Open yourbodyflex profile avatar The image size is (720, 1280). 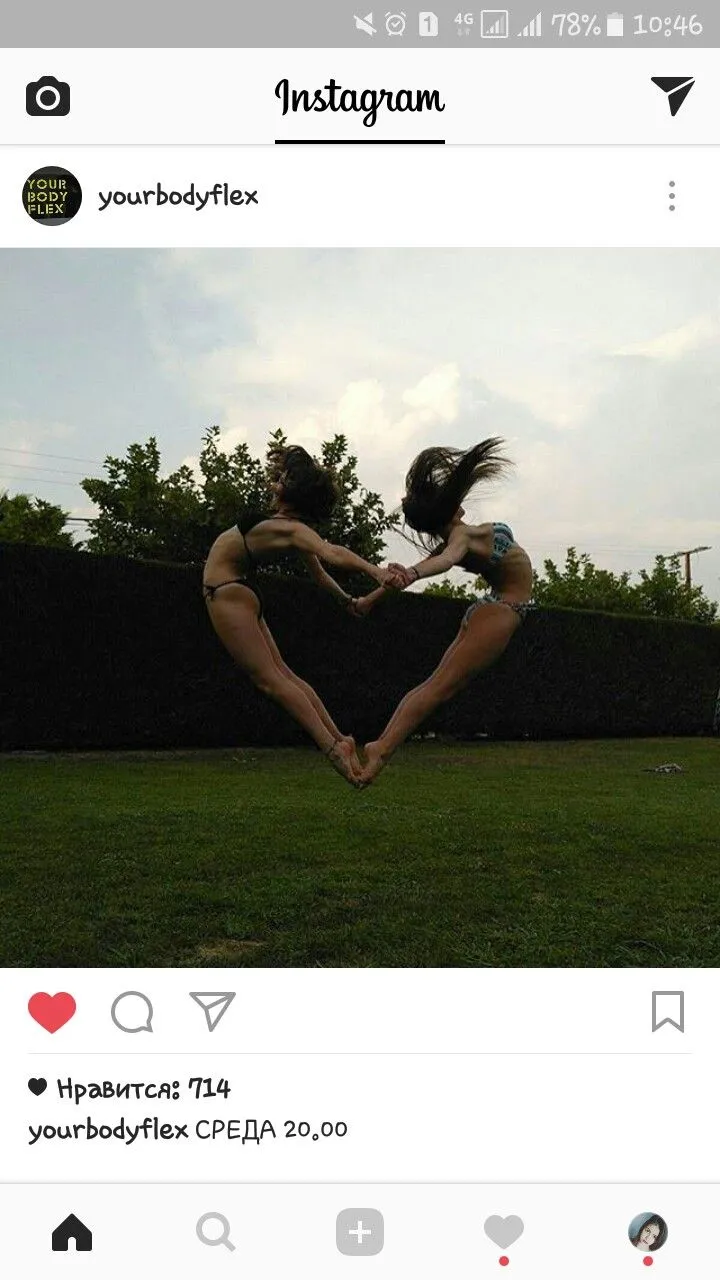coord(52,196)
